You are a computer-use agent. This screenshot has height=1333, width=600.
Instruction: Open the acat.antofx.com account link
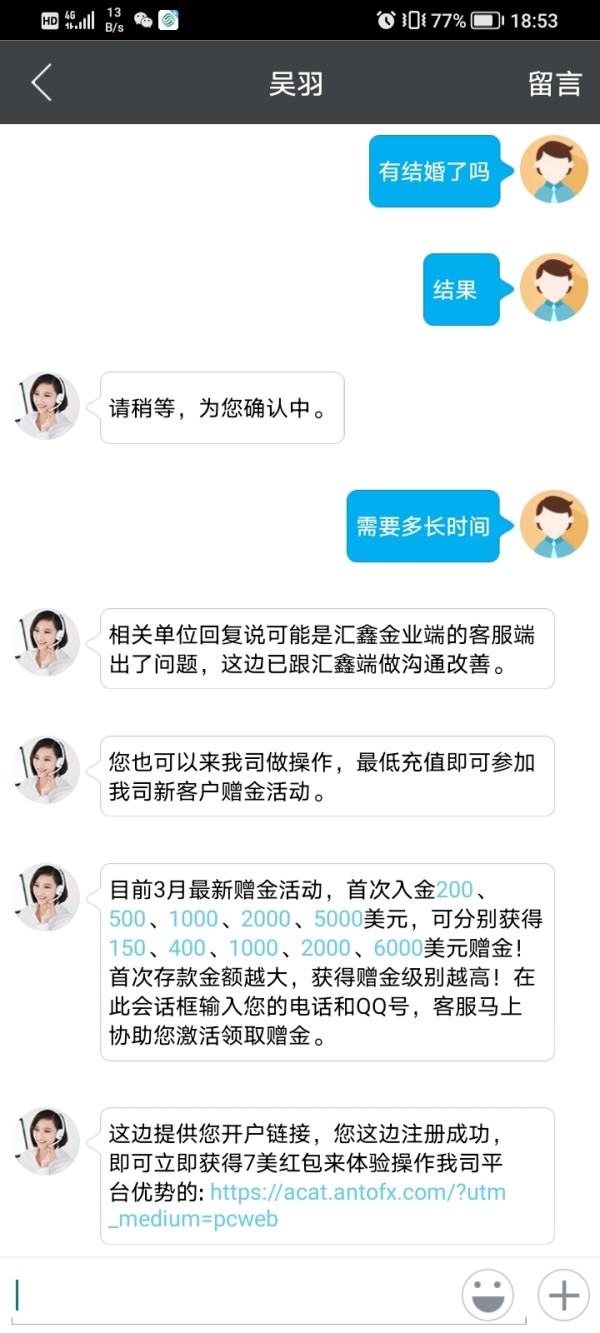pyautogui.click(x=312, y=1205)
